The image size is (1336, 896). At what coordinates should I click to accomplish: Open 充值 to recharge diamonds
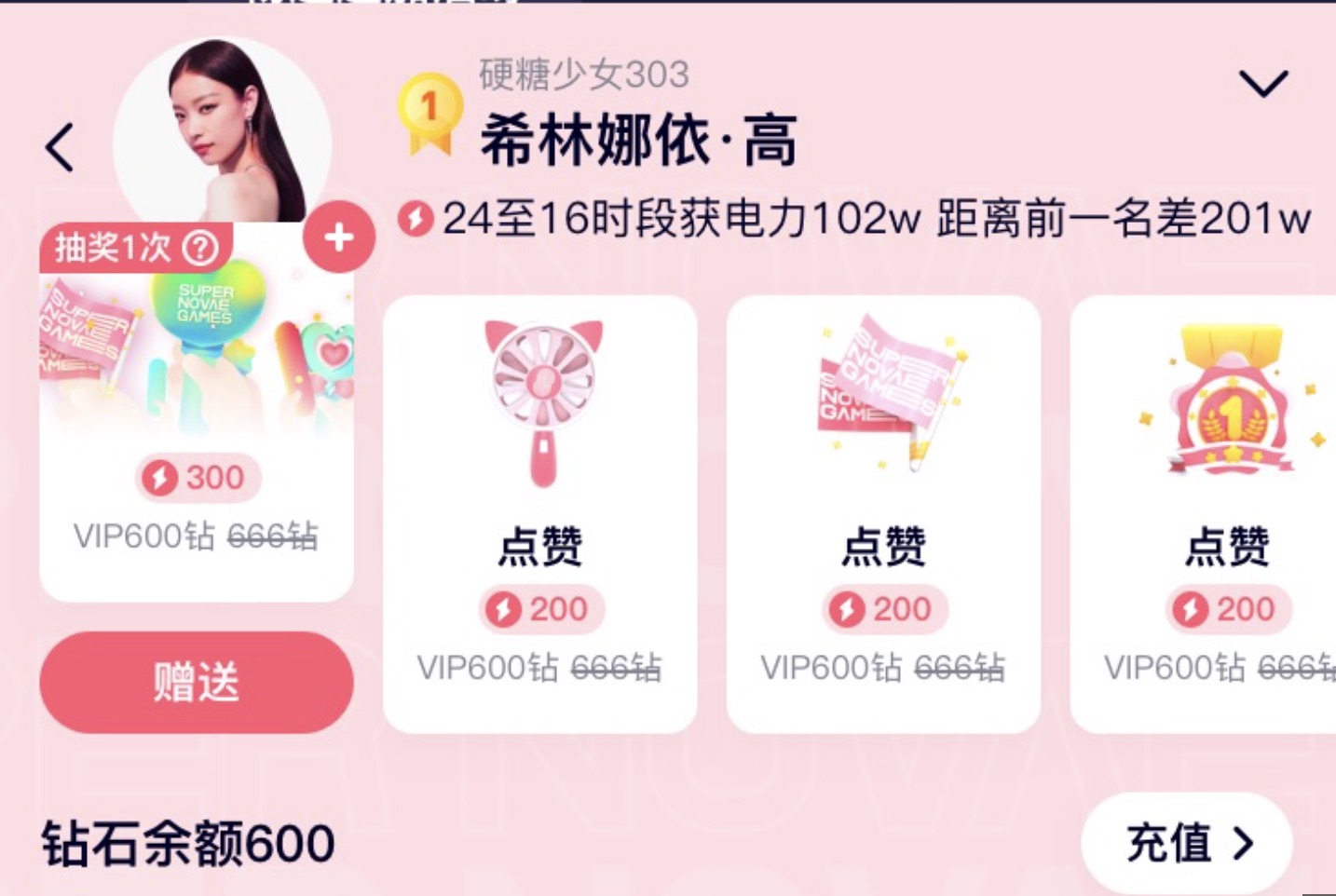(1186, 843)
